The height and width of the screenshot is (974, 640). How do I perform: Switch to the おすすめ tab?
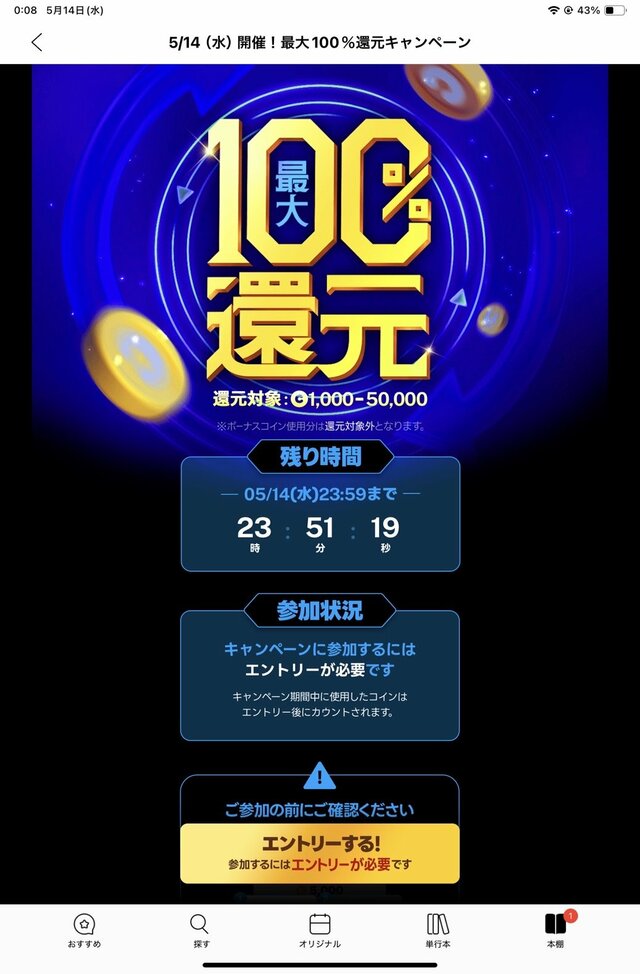pyautogui.click(x=85, y=931)
